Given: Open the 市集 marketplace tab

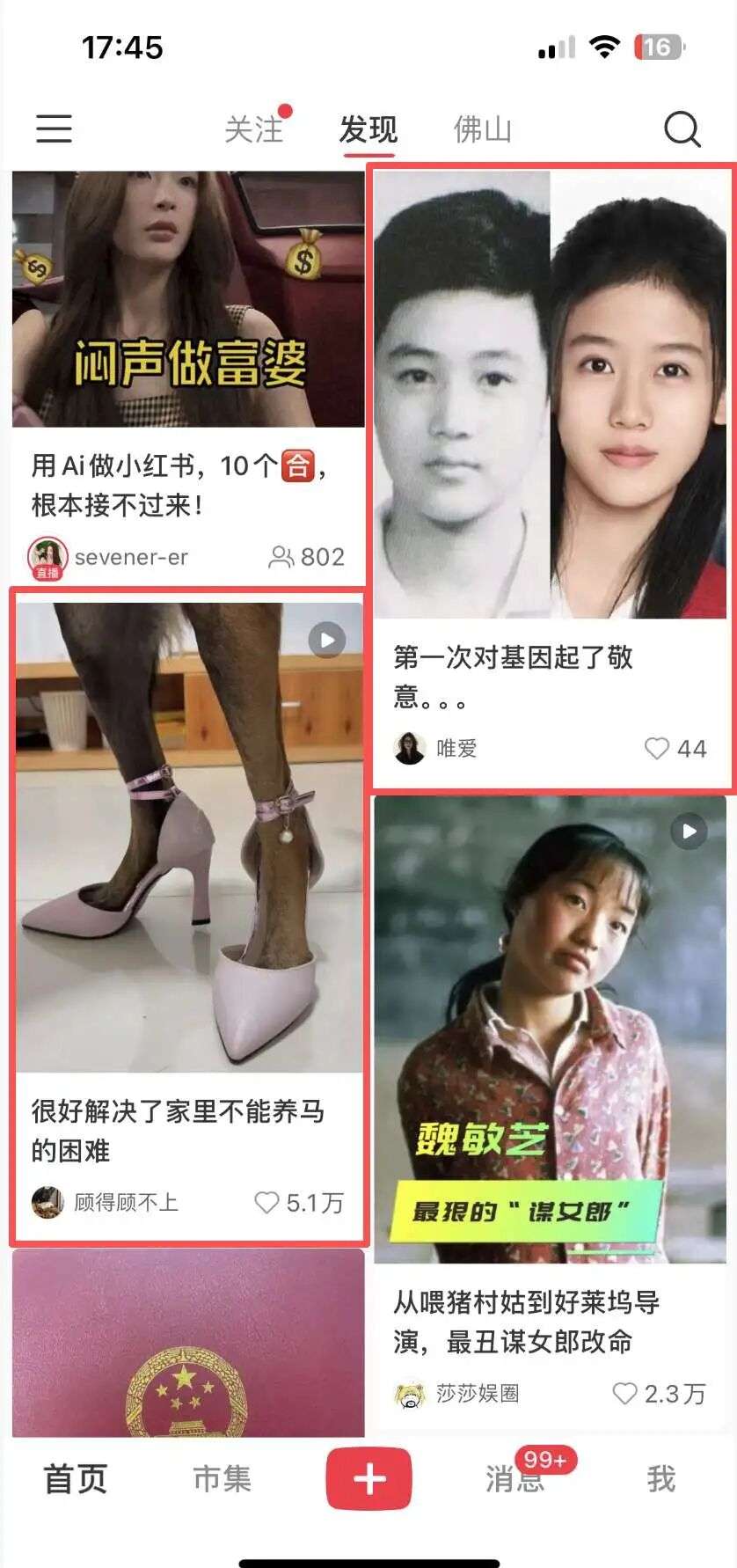Looking at the screenshot, I should coord(222,1479).
